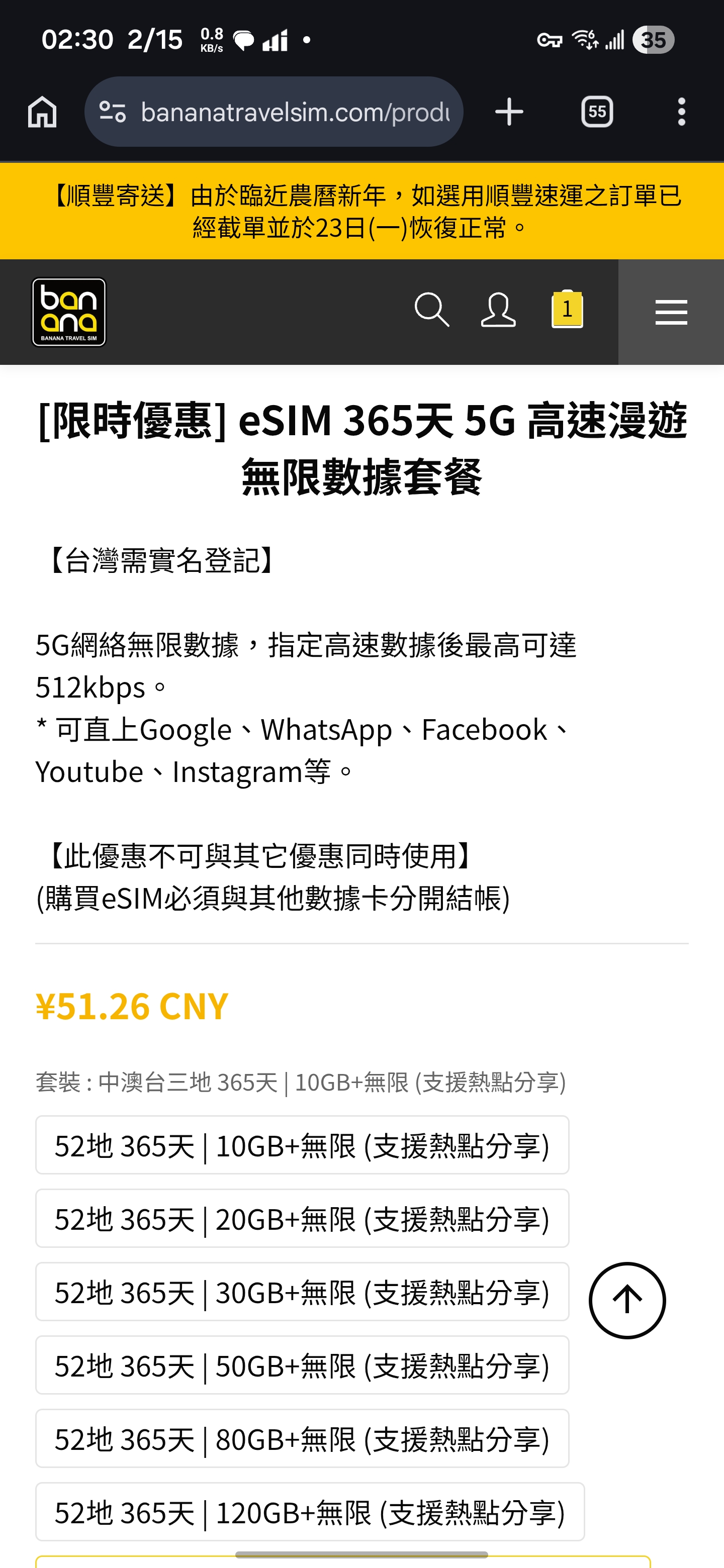
Task: Open the browser overflow menu
Action: 681,112
